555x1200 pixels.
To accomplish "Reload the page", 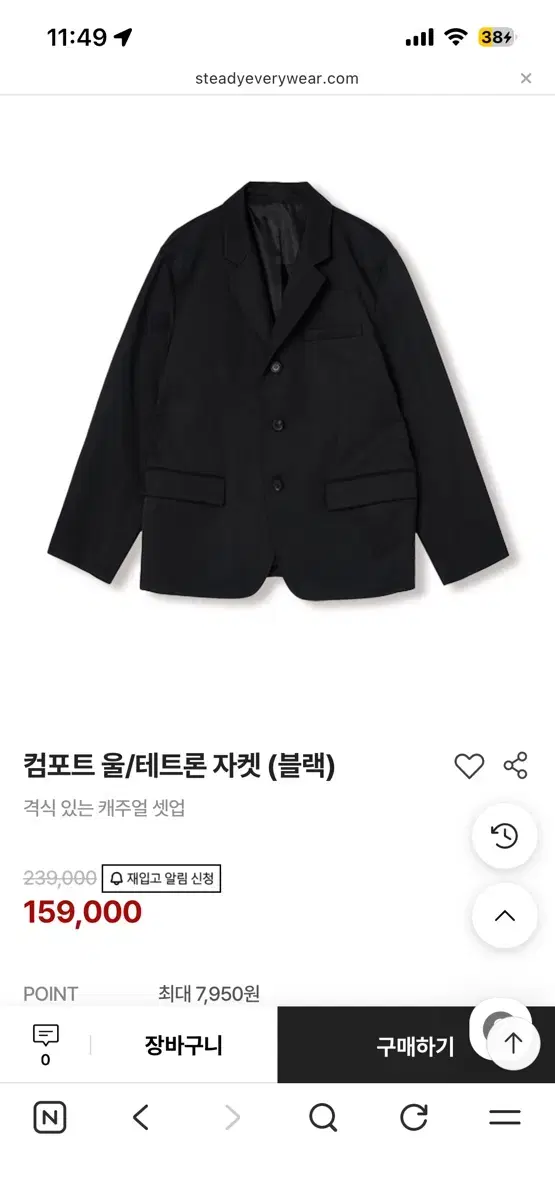I will 414,1117.
